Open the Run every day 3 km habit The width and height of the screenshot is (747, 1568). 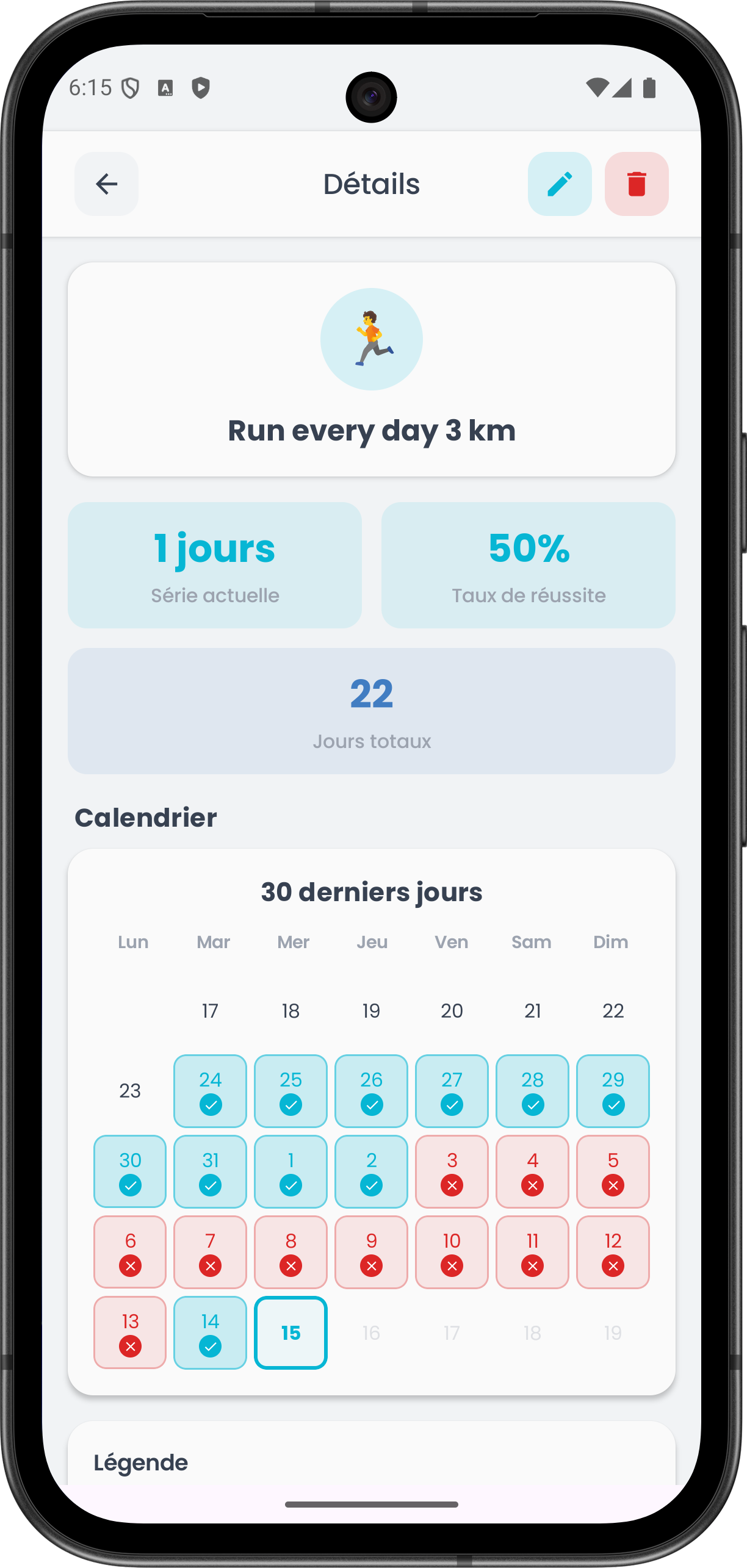372,430
